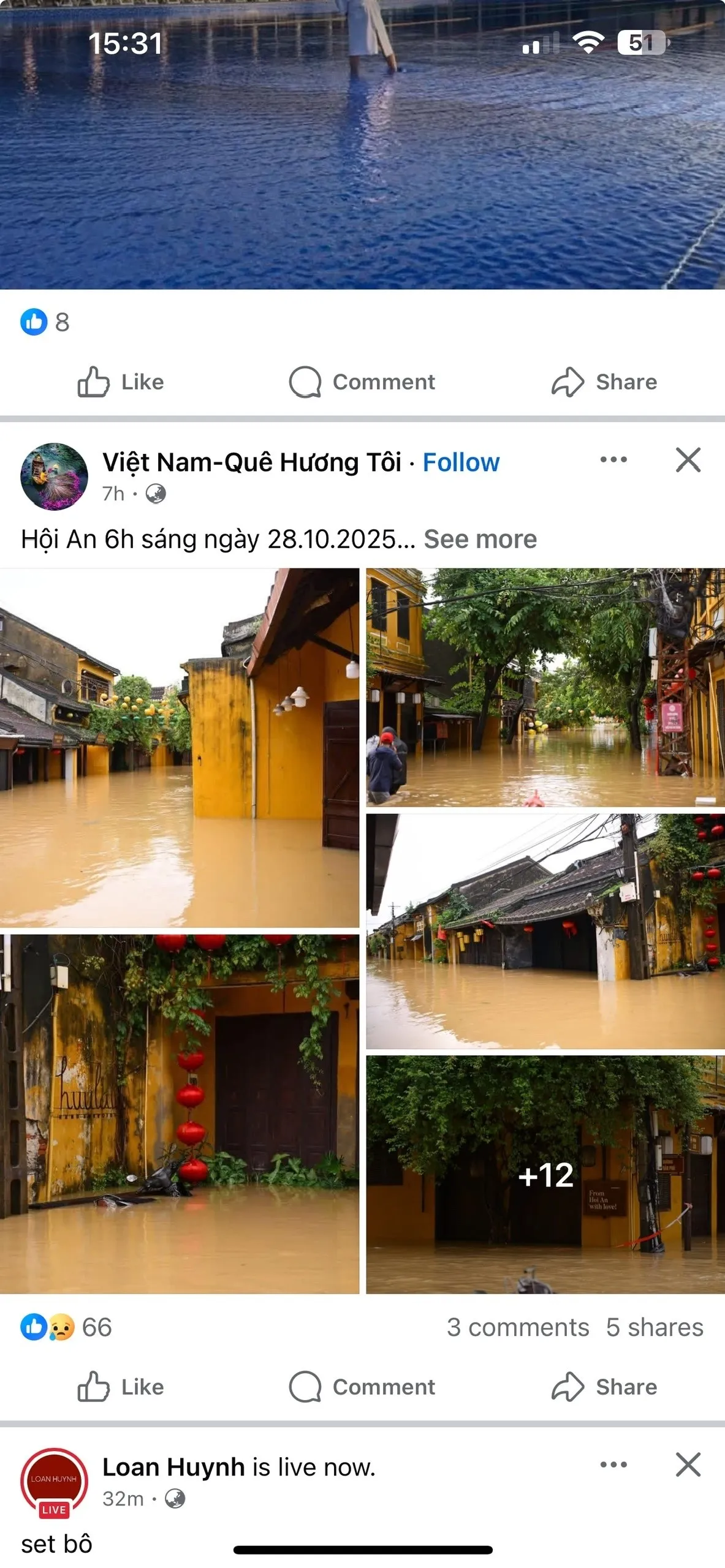View the 5 shares of flood post
725x1568 pixels.
[x=654, y=1327]
